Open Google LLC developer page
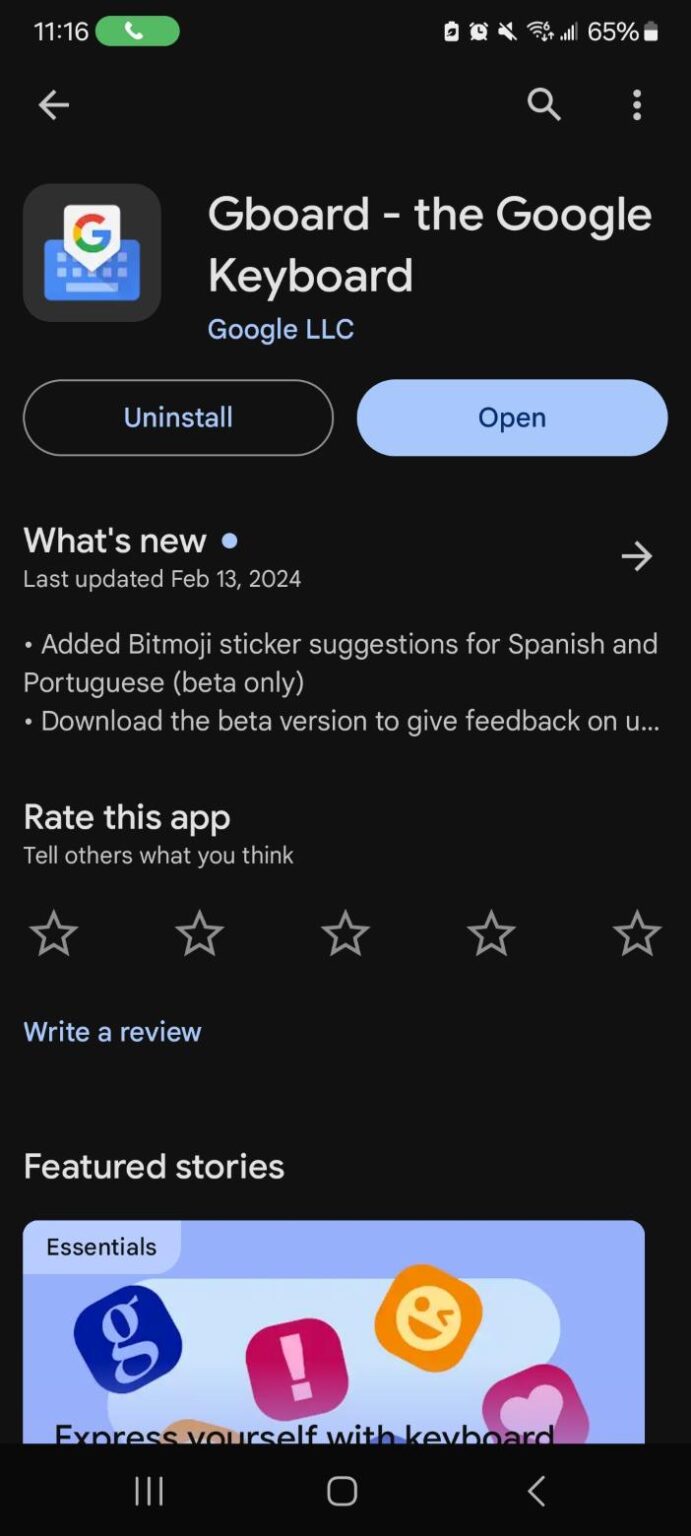The image size is (691, 1536). click(280, 329)
